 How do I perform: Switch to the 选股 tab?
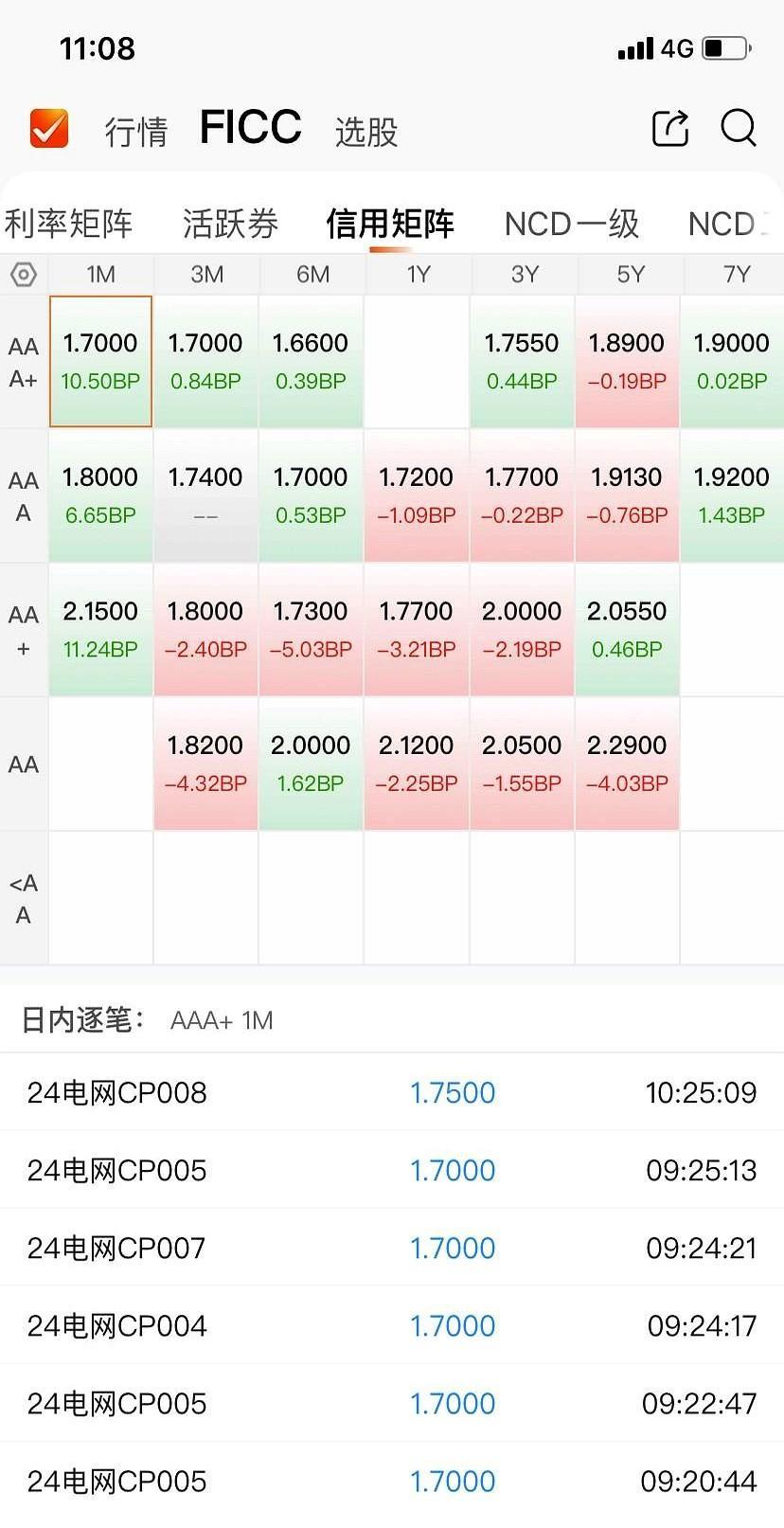point(366,132)
